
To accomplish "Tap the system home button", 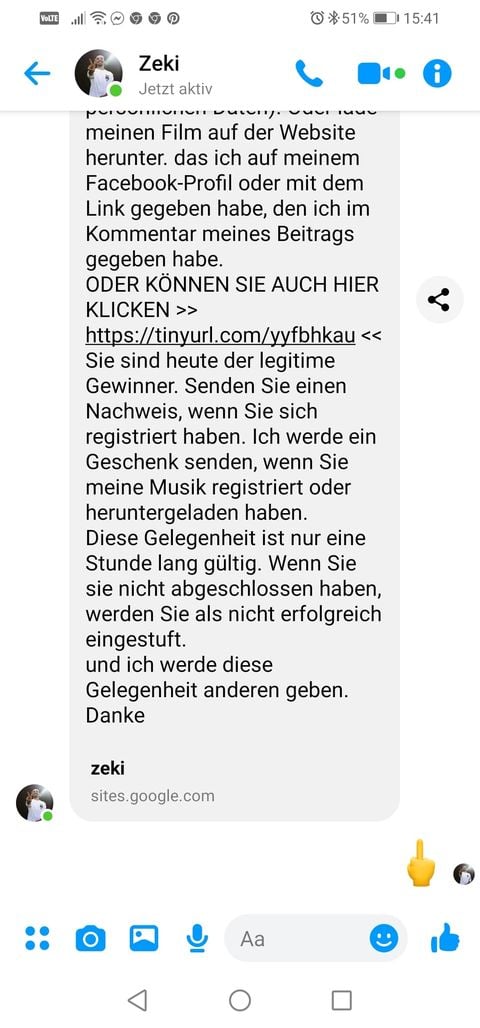I will [x=240, y=1000].
